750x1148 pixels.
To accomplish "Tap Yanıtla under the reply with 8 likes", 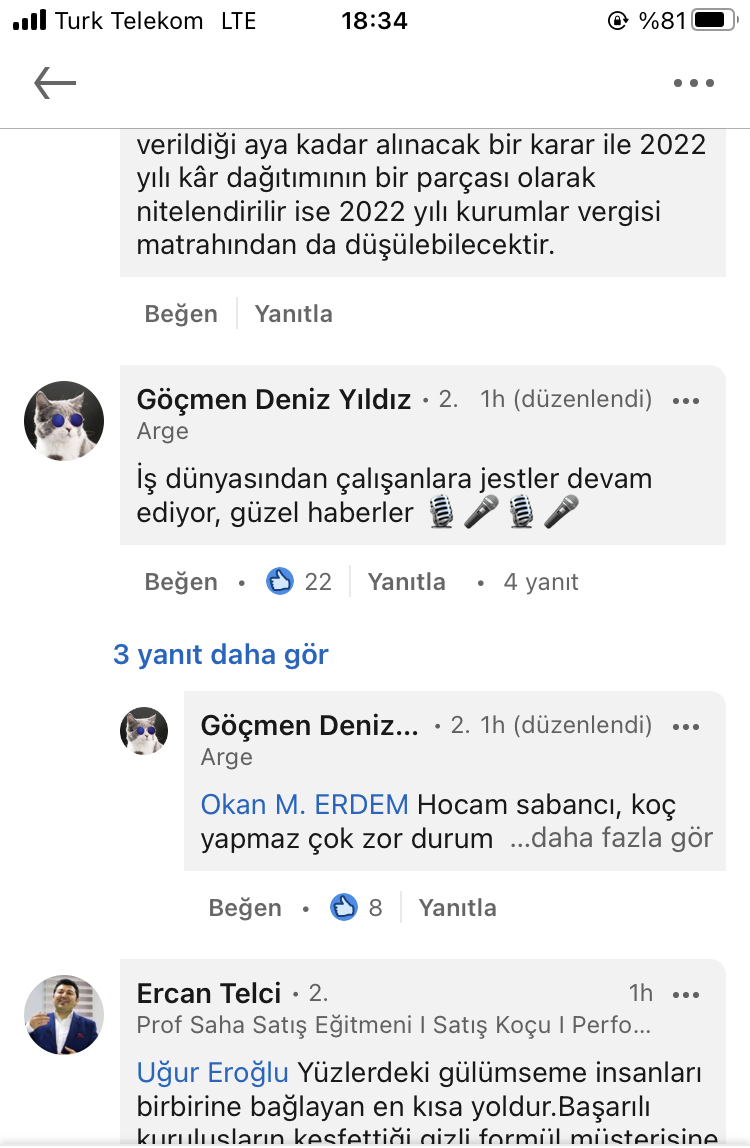I will (x=457, y=908).
